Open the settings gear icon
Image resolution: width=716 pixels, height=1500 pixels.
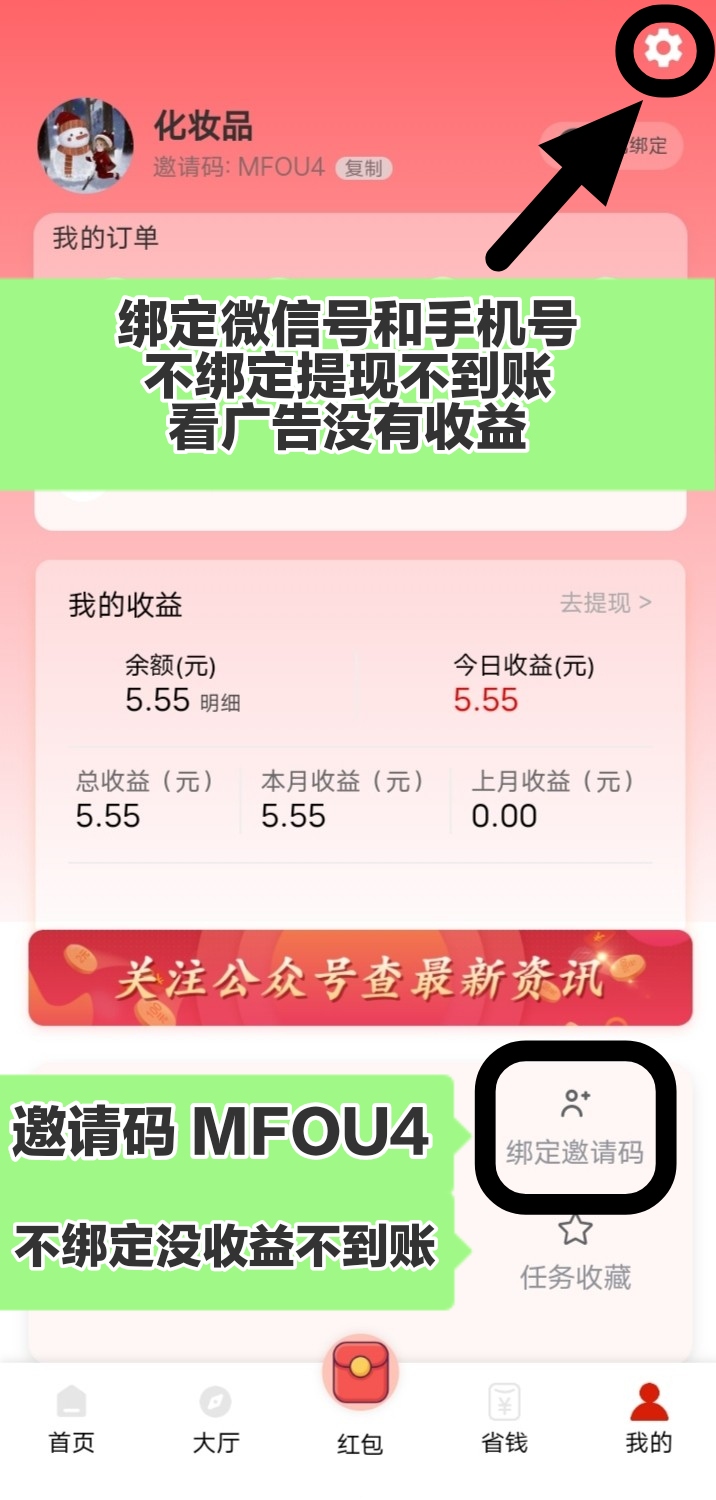coord(662,48)
